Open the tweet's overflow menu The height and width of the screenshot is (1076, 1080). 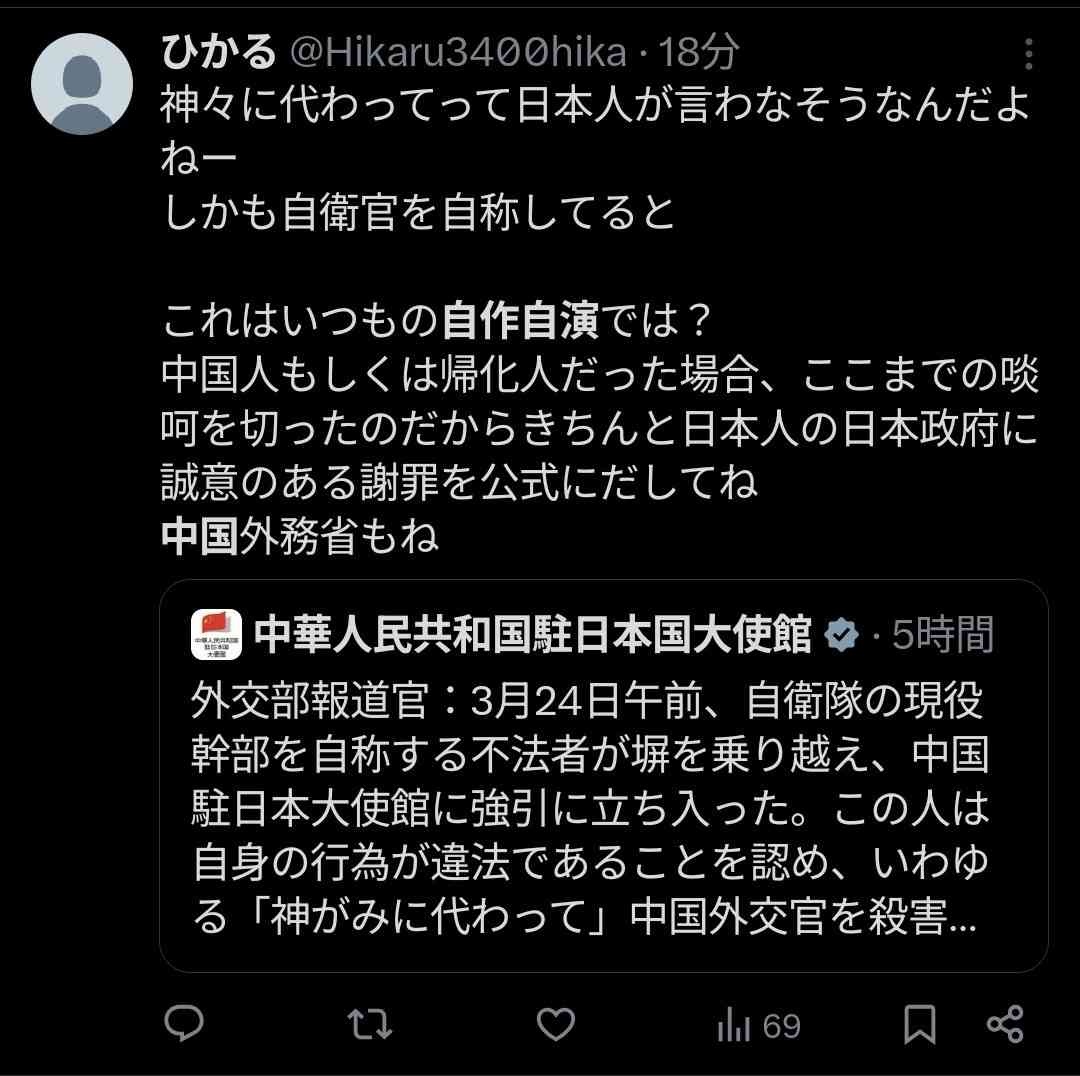pyautogui.click(x=1029, y=53)
